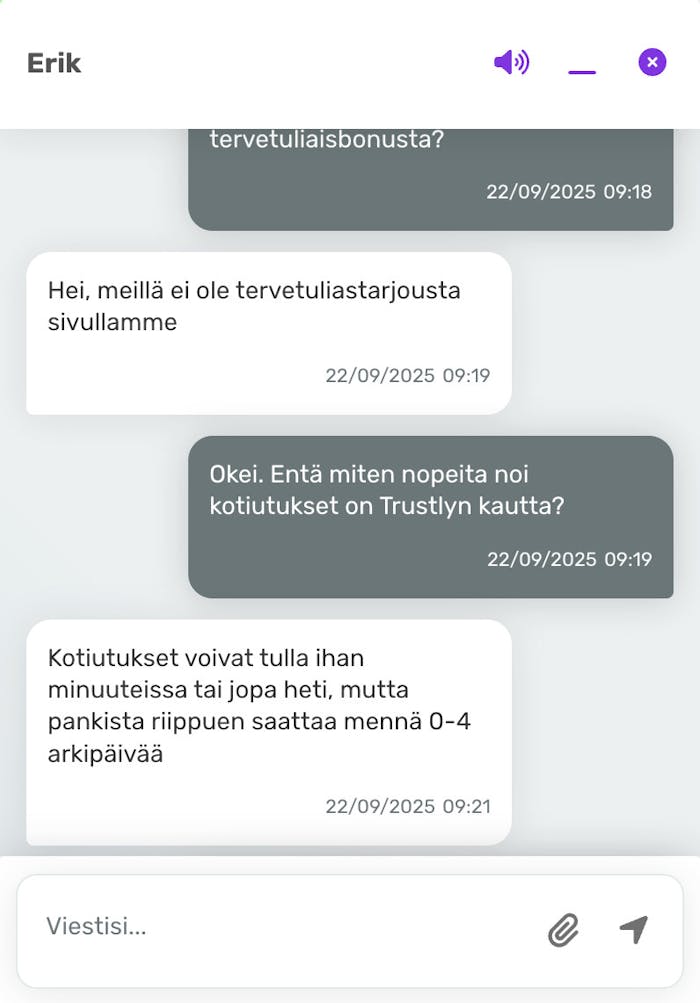Attach a file with the paperclip icon
Image resolution: width=700 pixels, height=1003 pixels.
point(564,930)
